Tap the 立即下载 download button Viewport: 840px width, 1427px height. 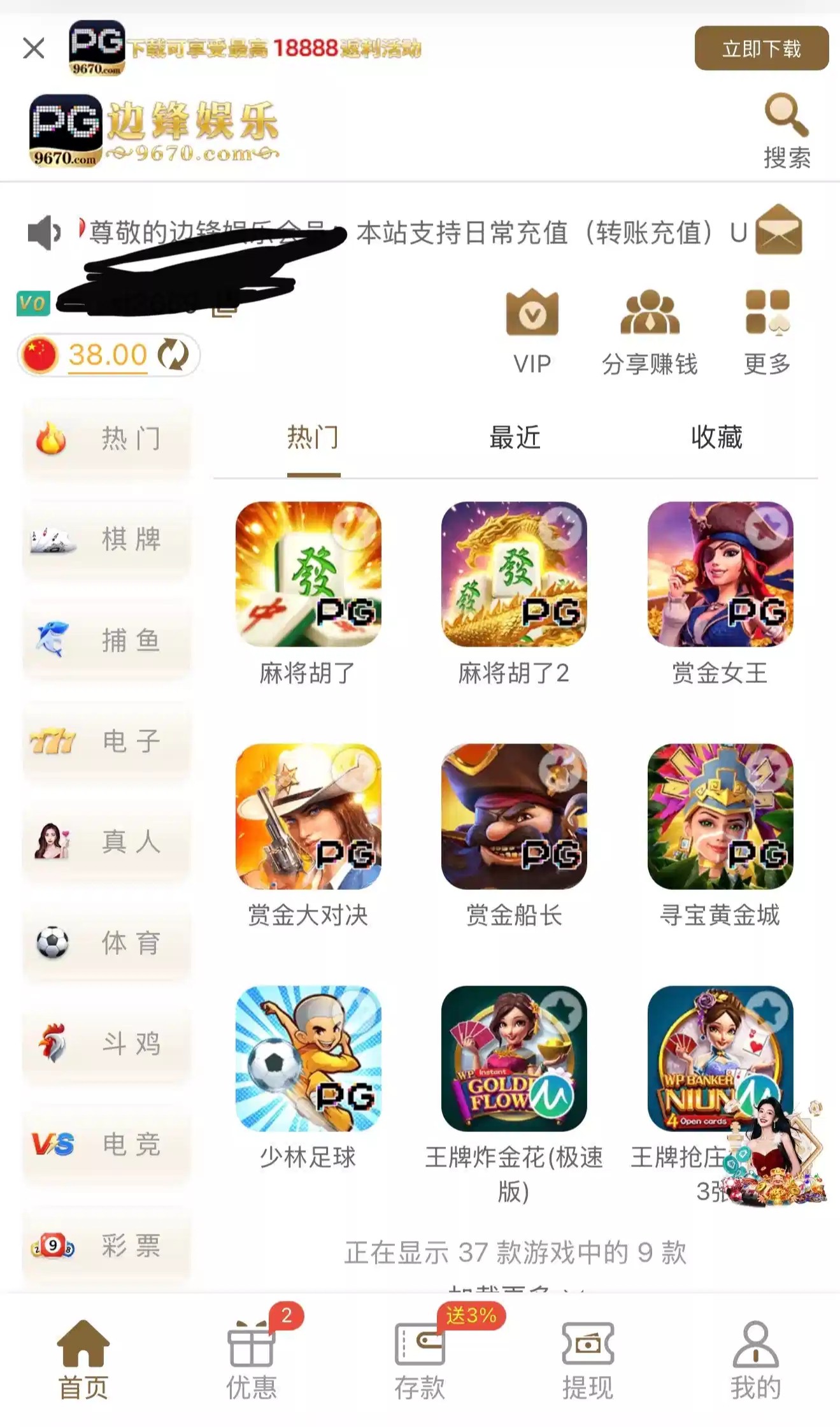[x=761, y=48]
